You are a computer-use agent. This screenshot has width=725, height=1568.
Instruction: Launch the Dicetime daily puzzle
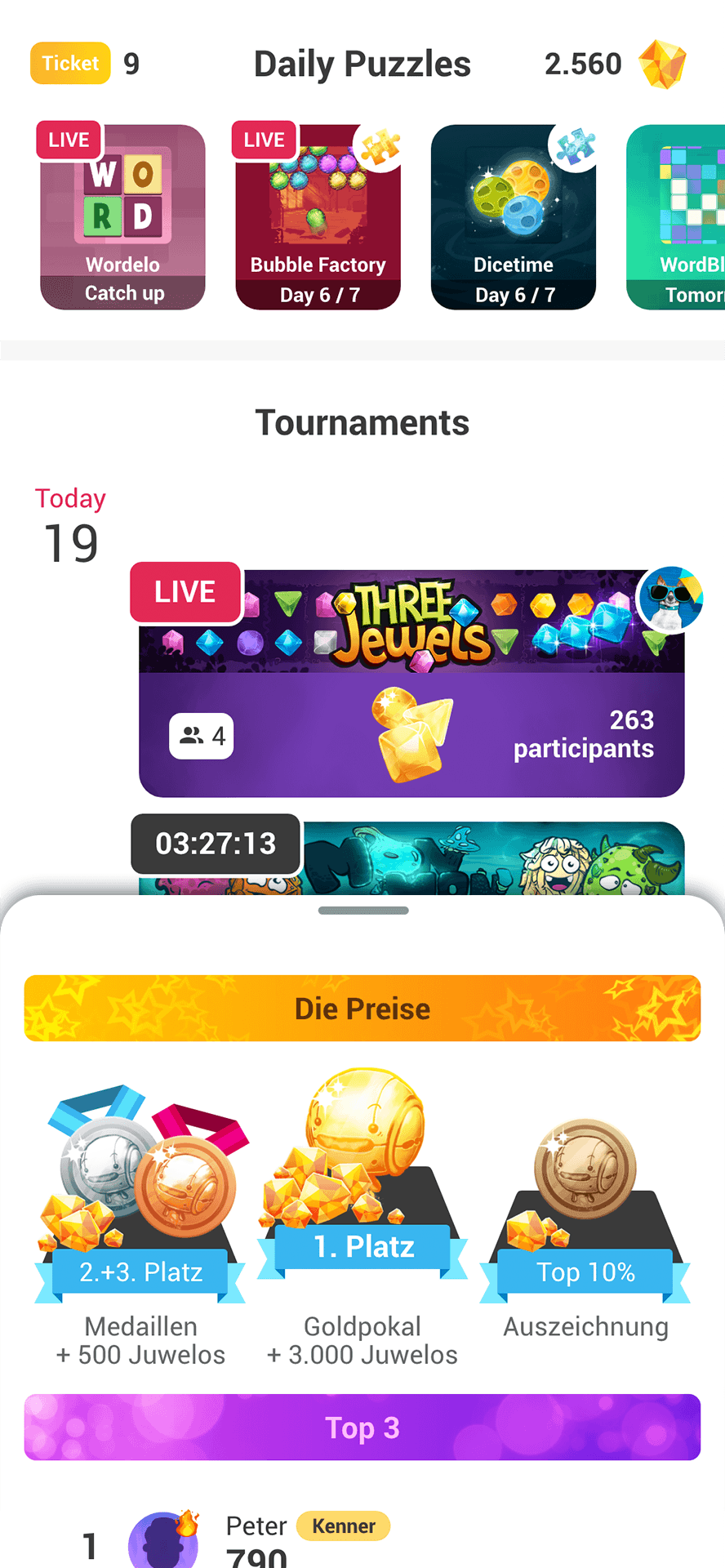[514, 217]
